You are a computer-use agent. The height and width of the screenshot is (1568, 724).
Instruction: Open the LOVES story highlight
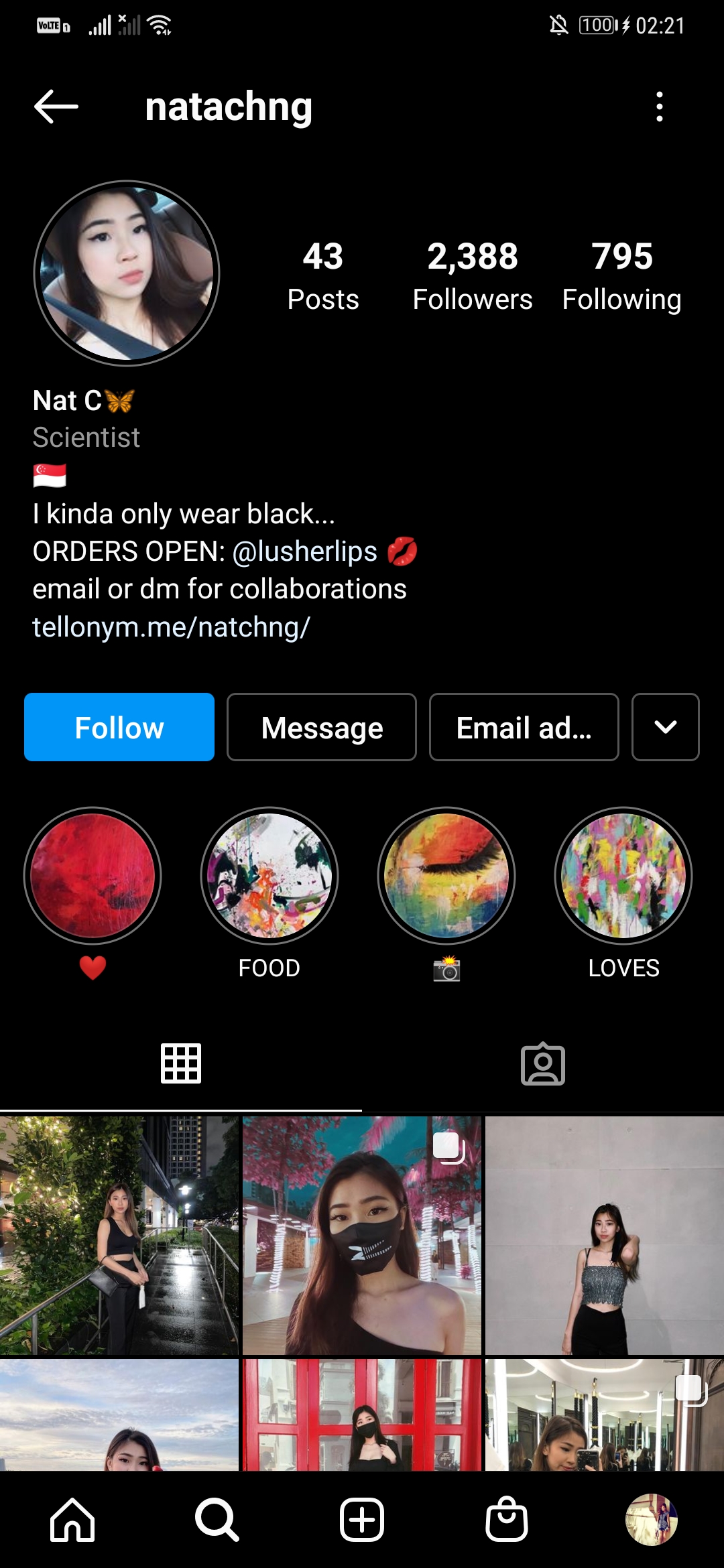pos(623,876)
